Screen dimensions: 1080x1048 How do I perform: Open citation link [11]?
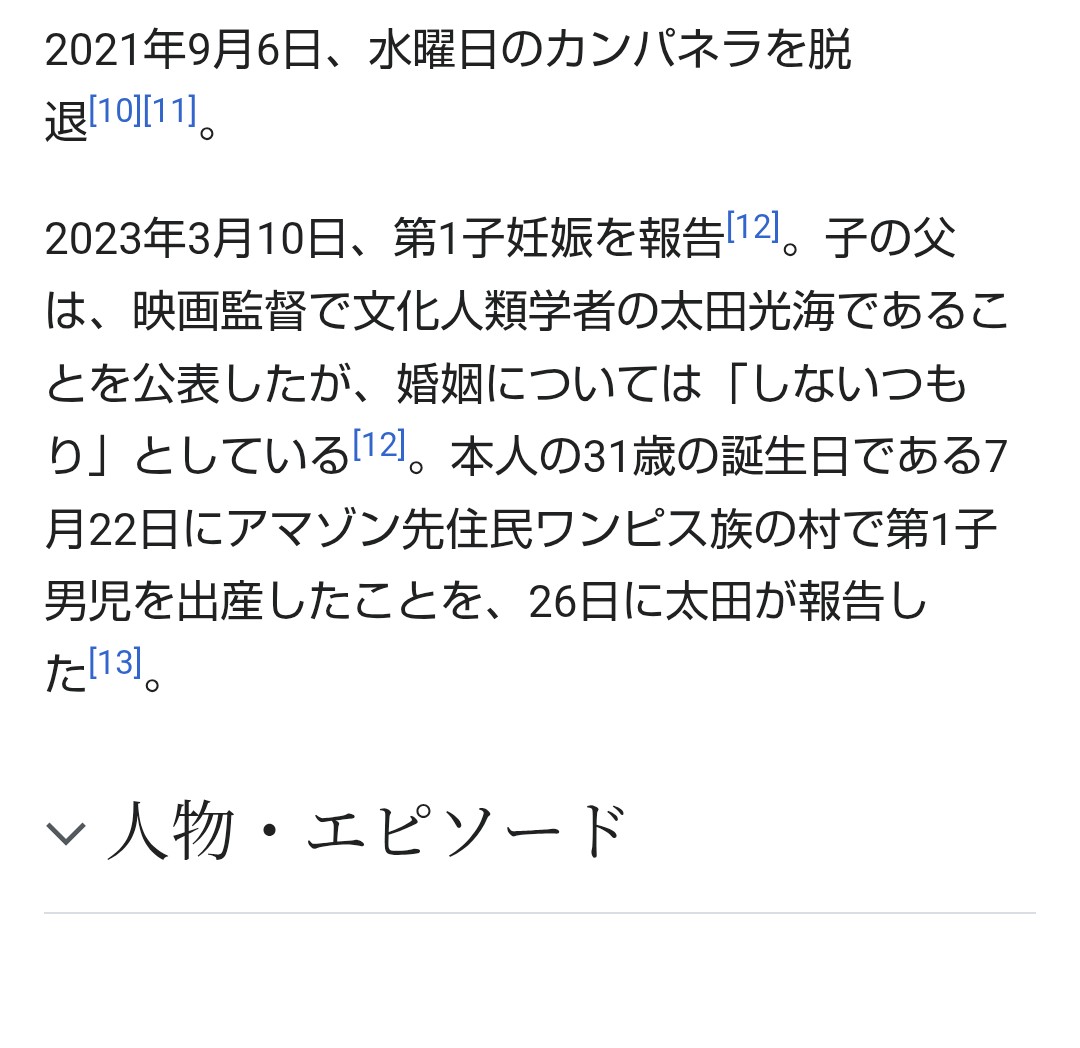coord(170,111)
